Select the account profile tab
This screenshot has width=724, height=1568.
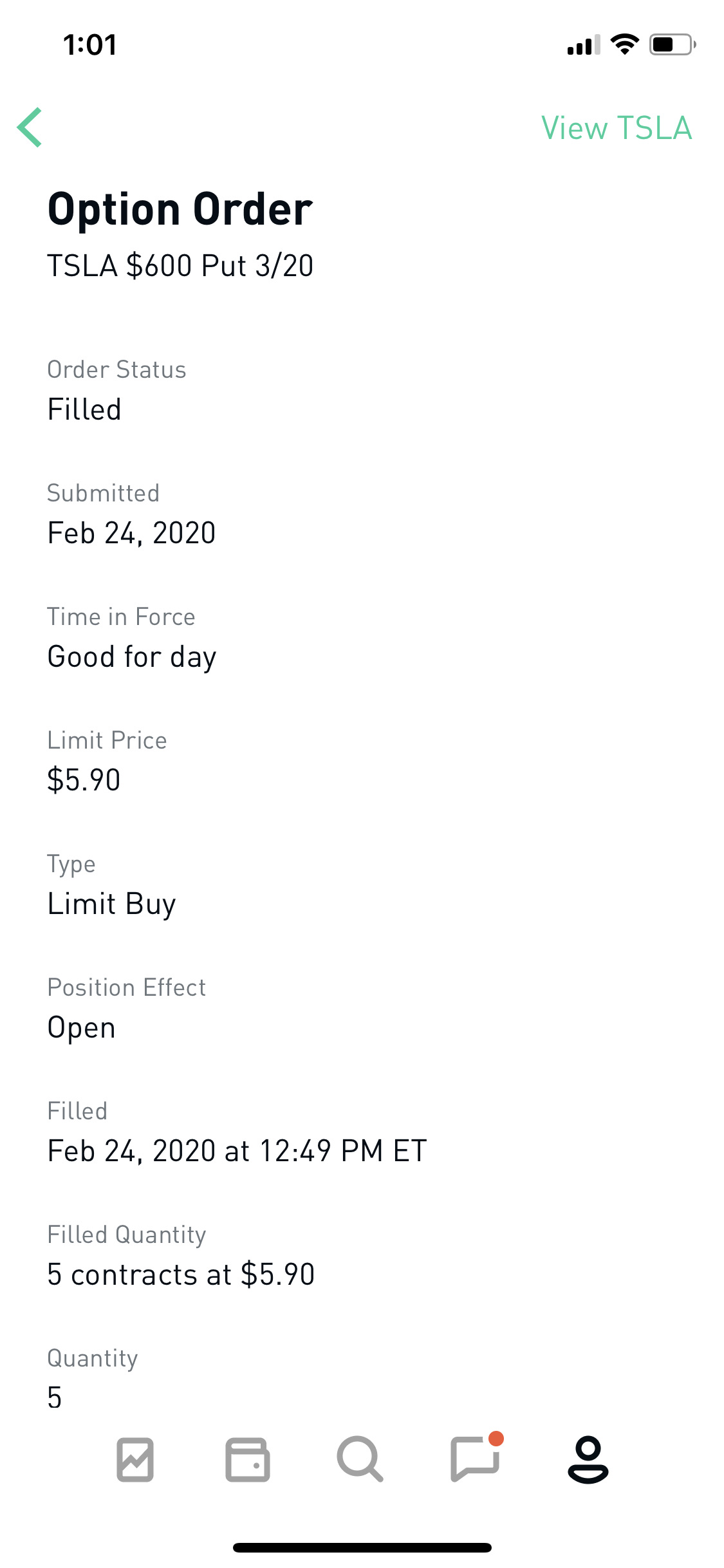click(x=588, y=1459)
